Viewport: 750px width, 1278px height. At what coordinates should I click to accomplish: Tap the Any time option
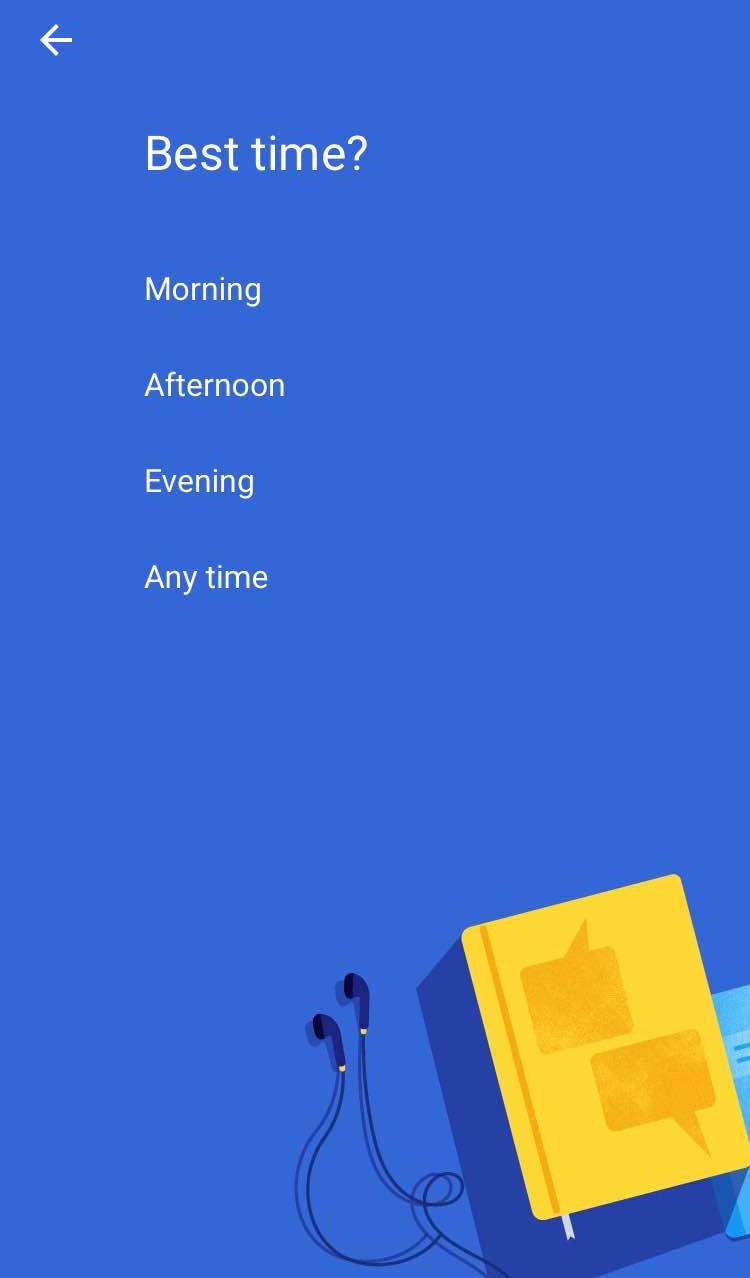click(x=206, y=577)
